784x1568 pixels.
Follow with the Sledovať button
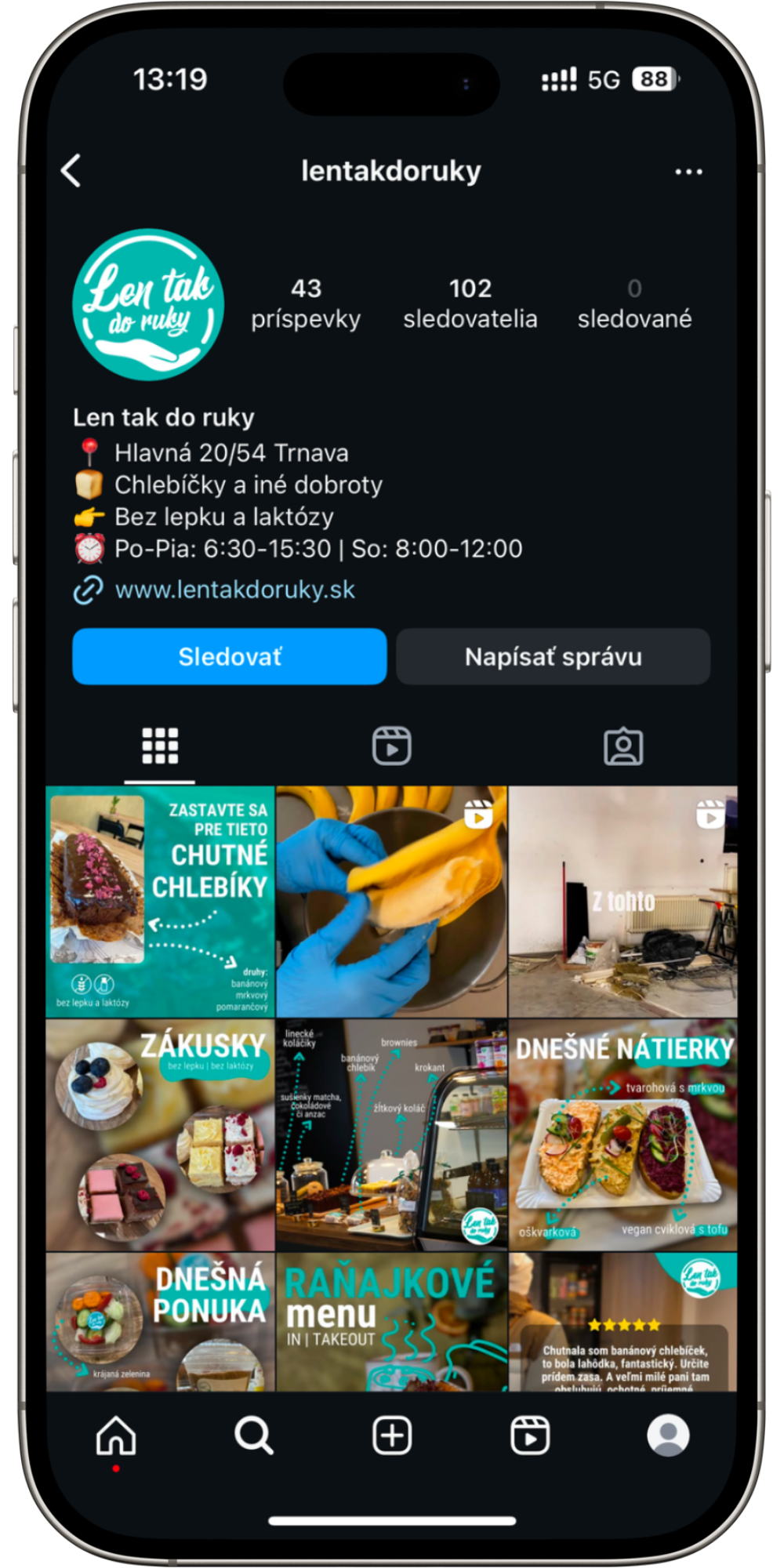click(x=230, y=657)
